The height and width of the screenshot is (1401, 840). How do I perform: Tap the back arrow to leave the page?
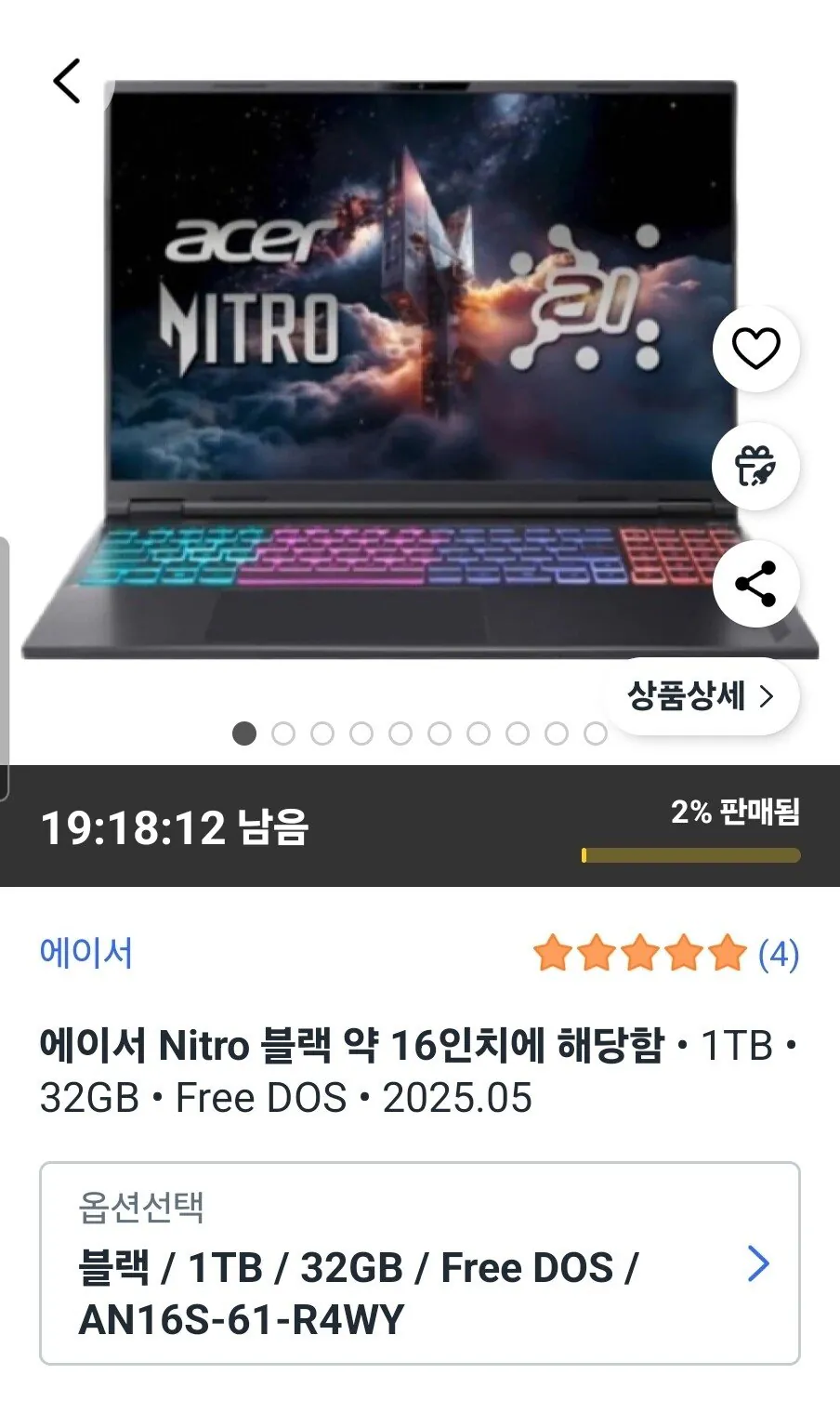pos(65,83)
